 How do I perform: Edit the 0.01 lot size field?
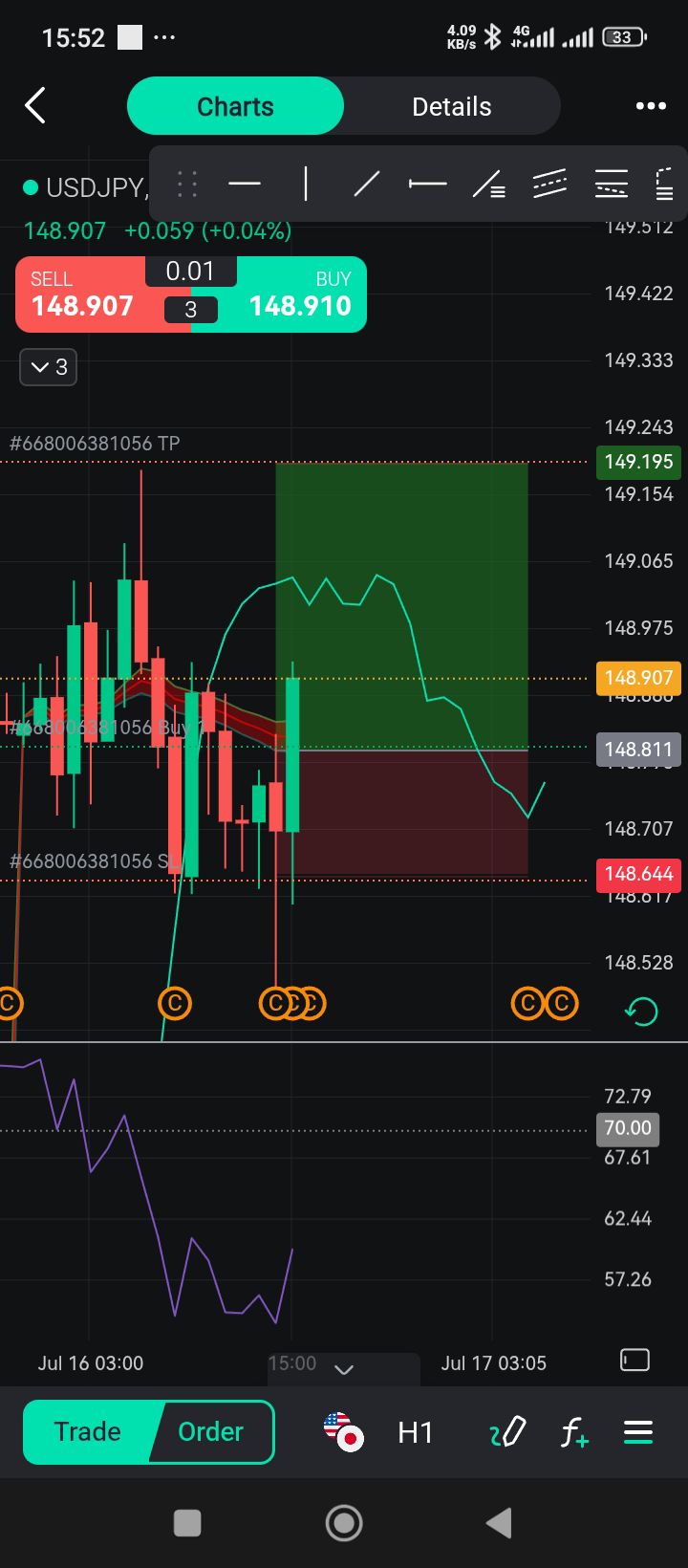point(190,272)
